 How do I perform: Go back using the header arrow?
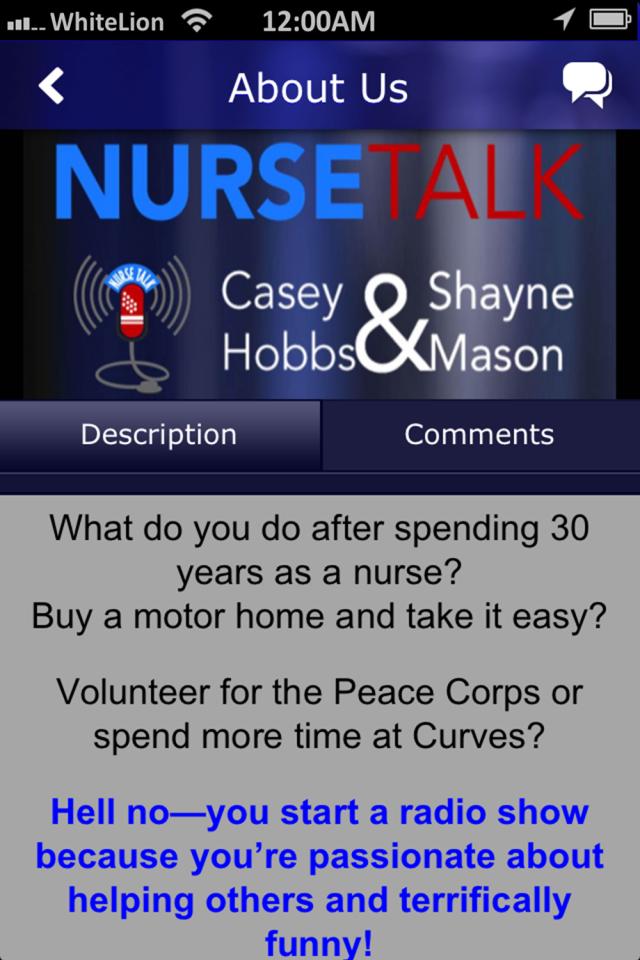51,86
